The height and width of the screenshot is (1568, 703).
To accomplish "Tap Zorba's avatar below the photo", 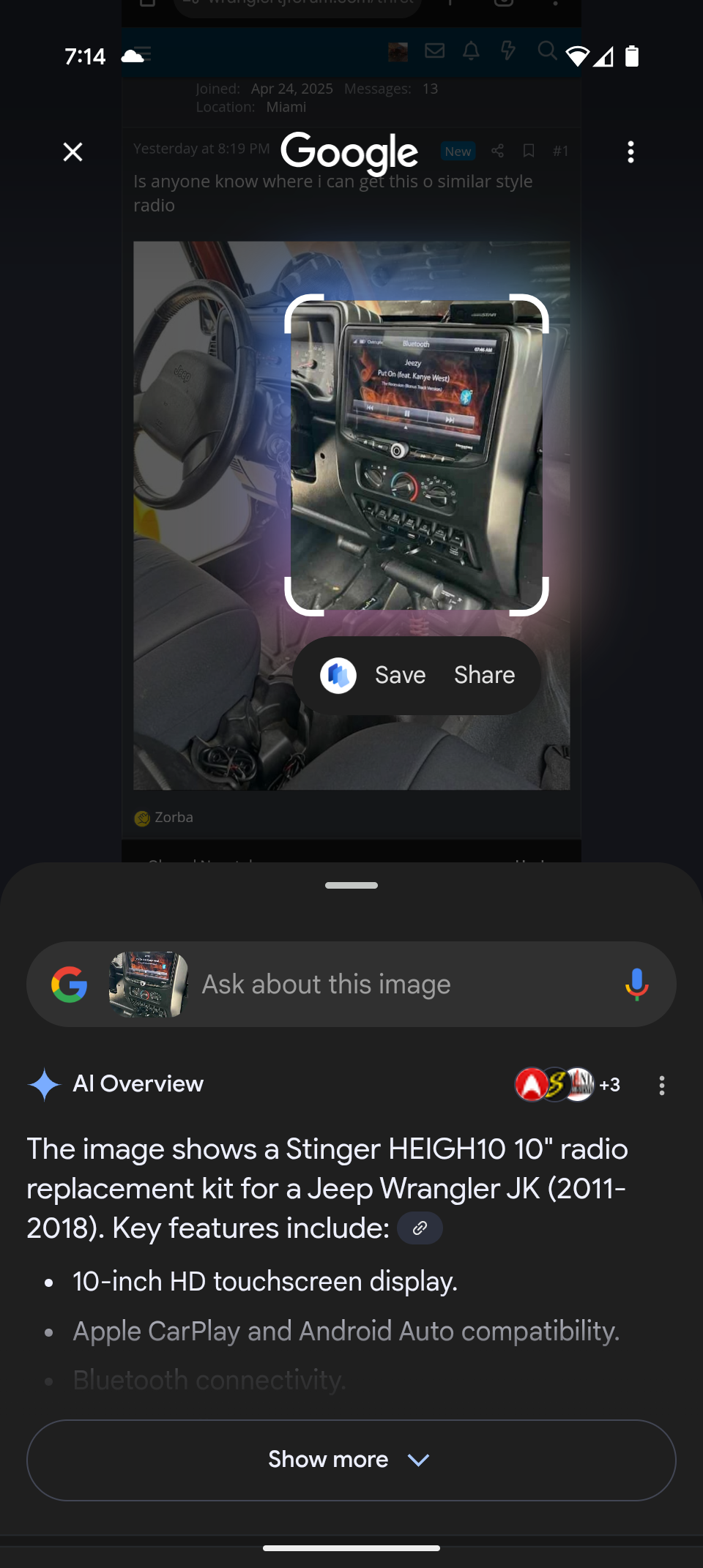I will tap(141, 817).
